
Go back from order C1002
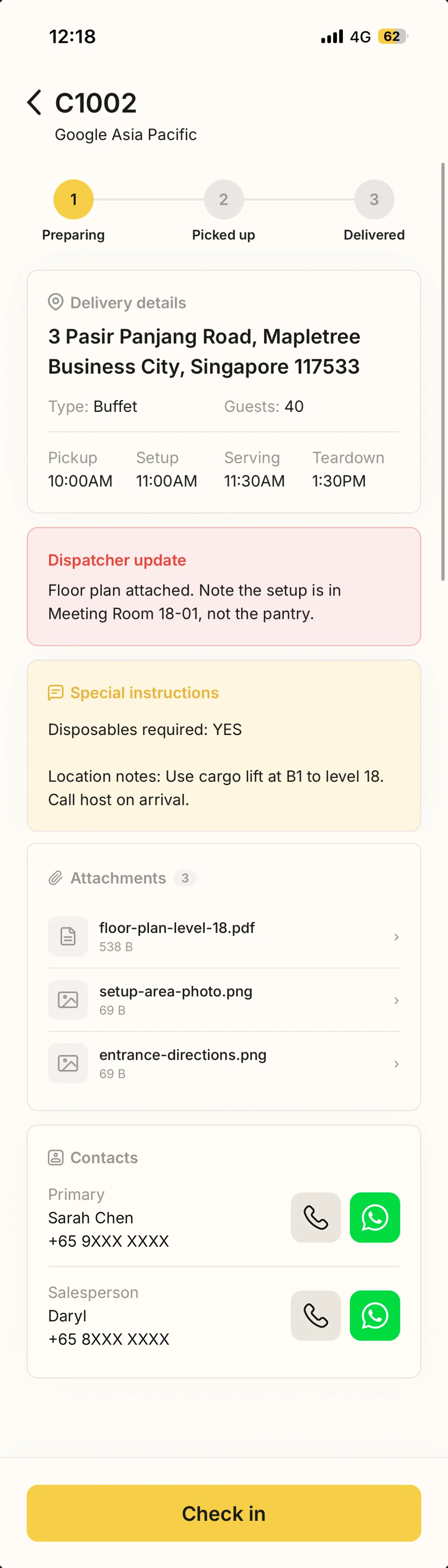pyautogui.click(x=35, y=102)
